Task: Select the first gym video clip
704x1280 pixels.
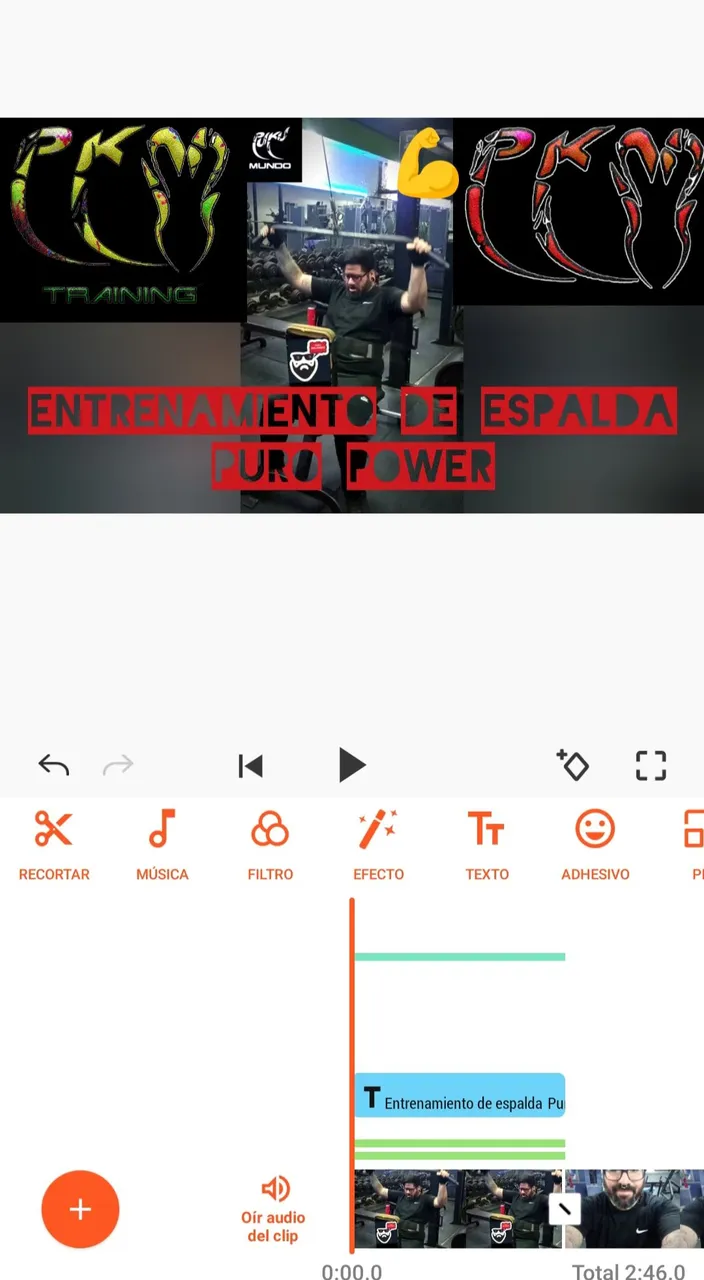Action: [450, 1209]
